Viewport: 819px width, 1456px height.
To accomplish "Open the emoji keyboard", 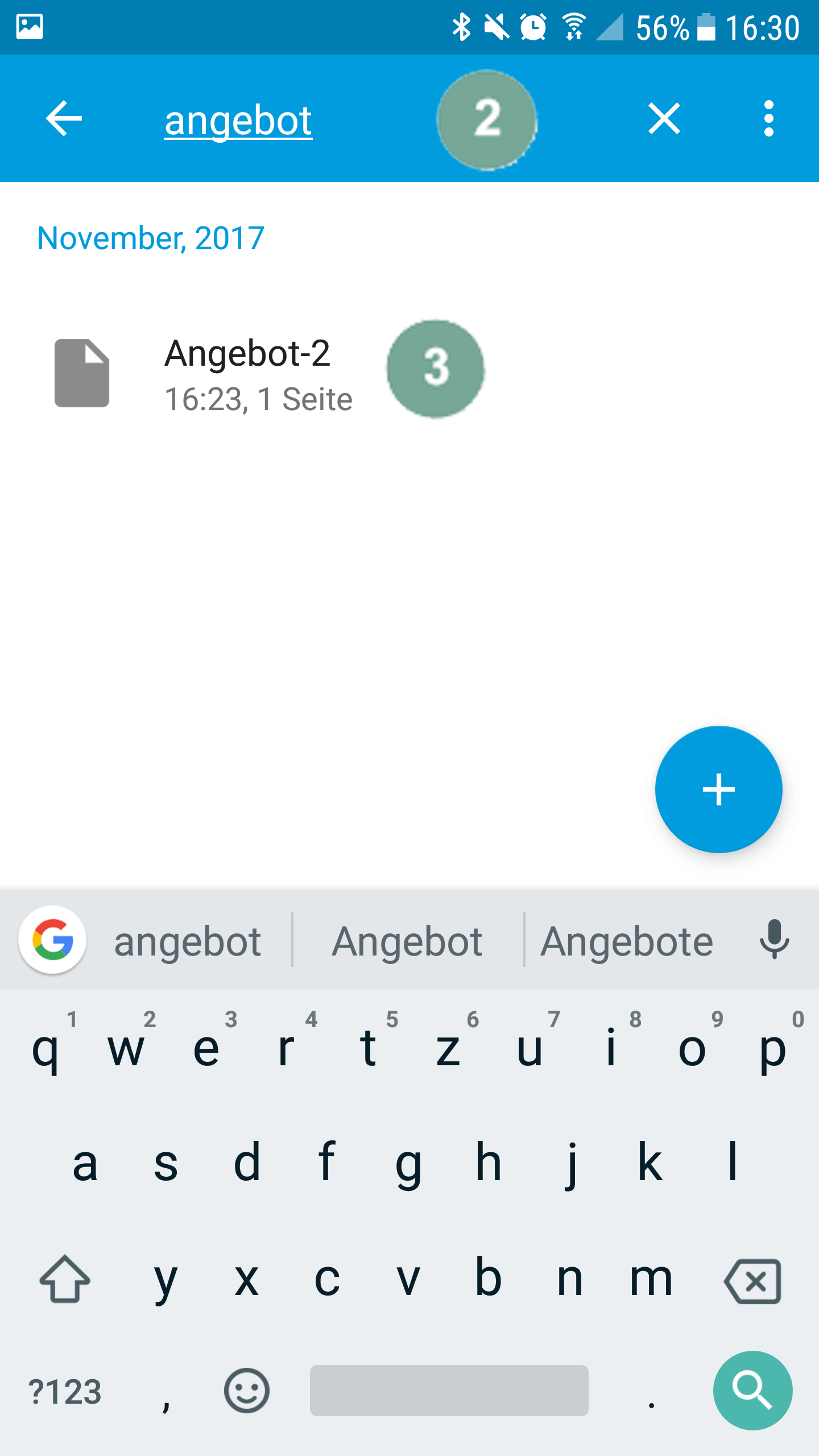I will point(246,1390).
